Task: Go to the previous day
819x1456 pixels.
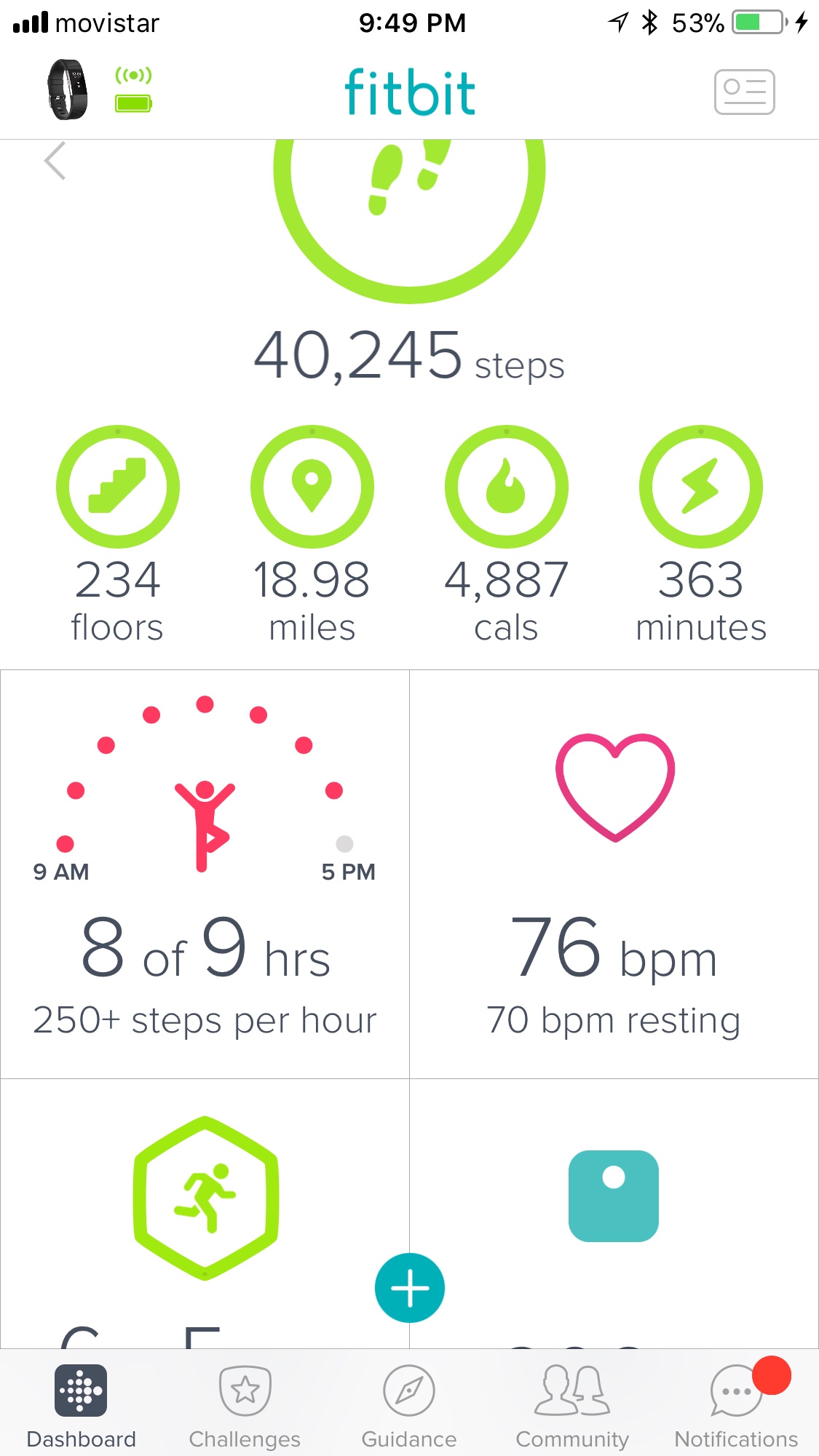Action: click(x=55, y=161)
